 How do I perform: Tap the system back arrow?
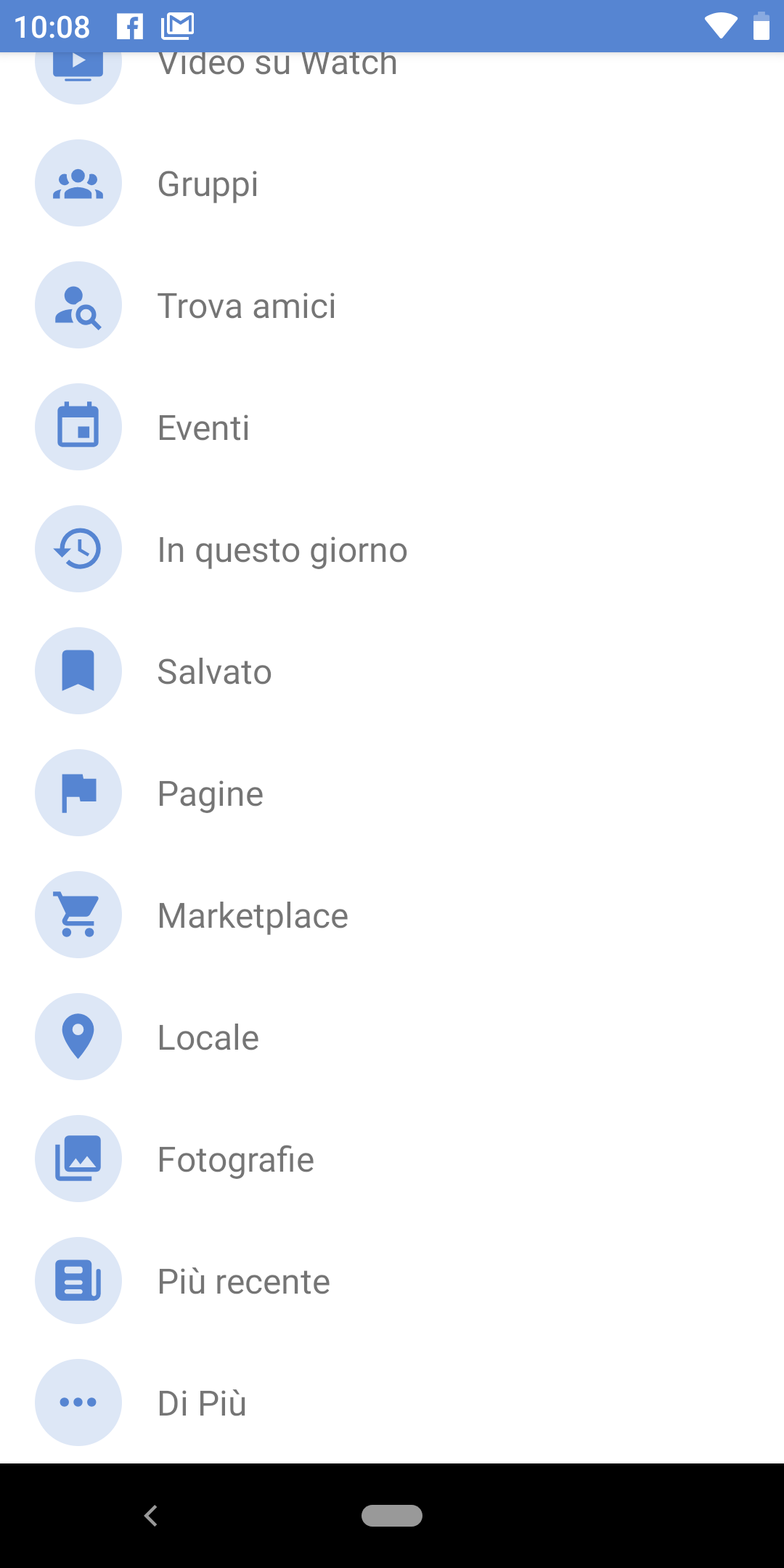pyautogui.click(x=151, y=1516)
